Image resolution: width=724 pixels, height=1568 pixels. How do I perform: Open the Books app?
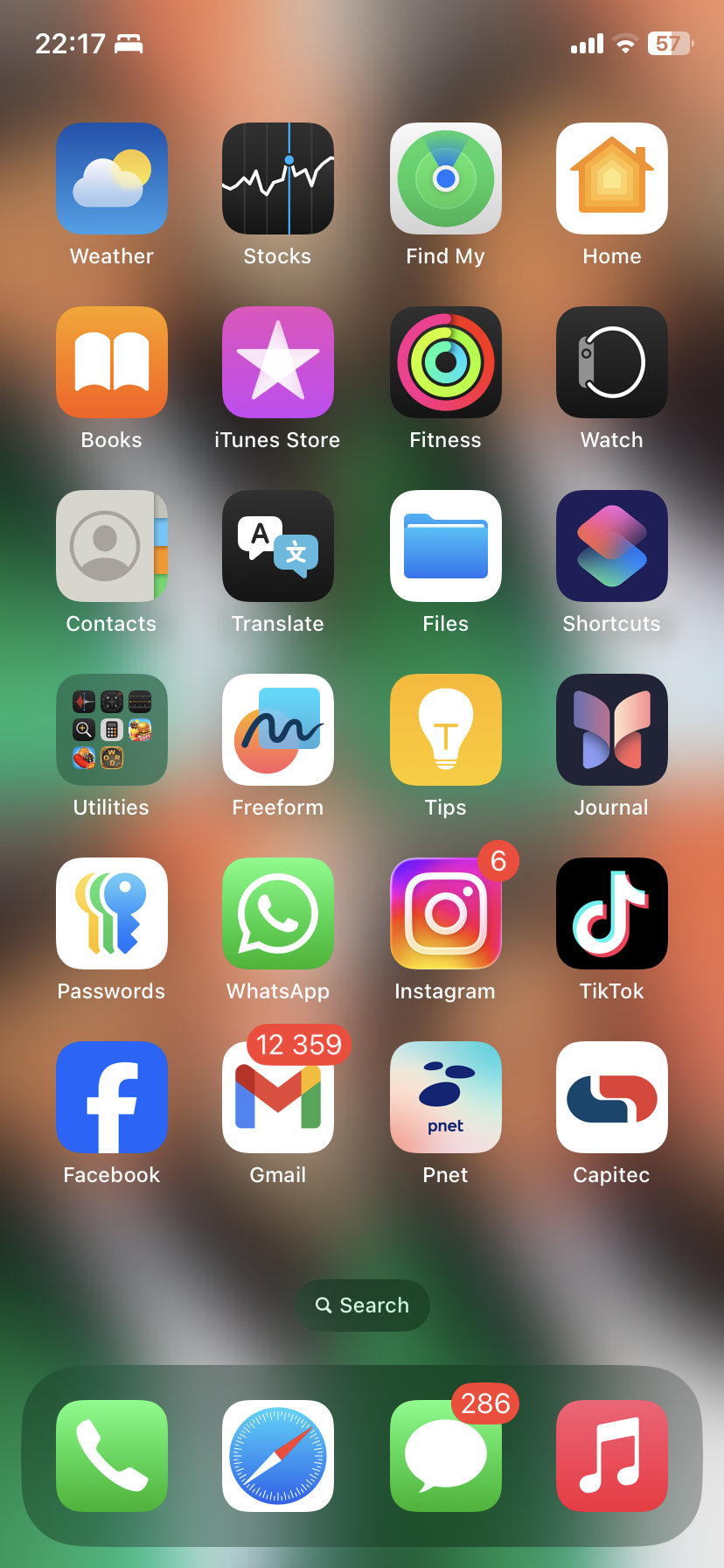click(112, 362)
